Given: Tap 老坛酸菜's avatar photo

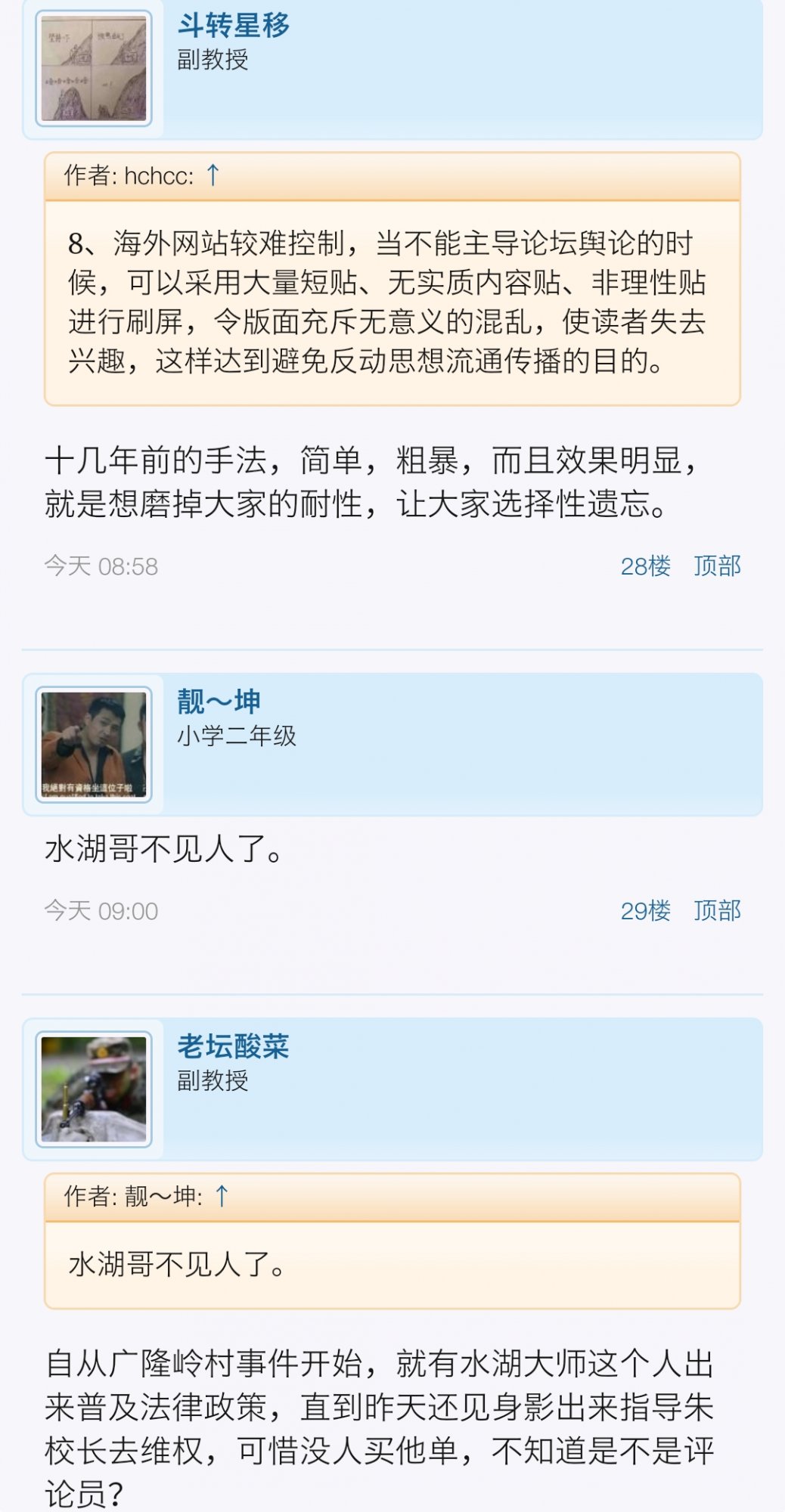Looking at the screenshot, I should pos(94,1089).
